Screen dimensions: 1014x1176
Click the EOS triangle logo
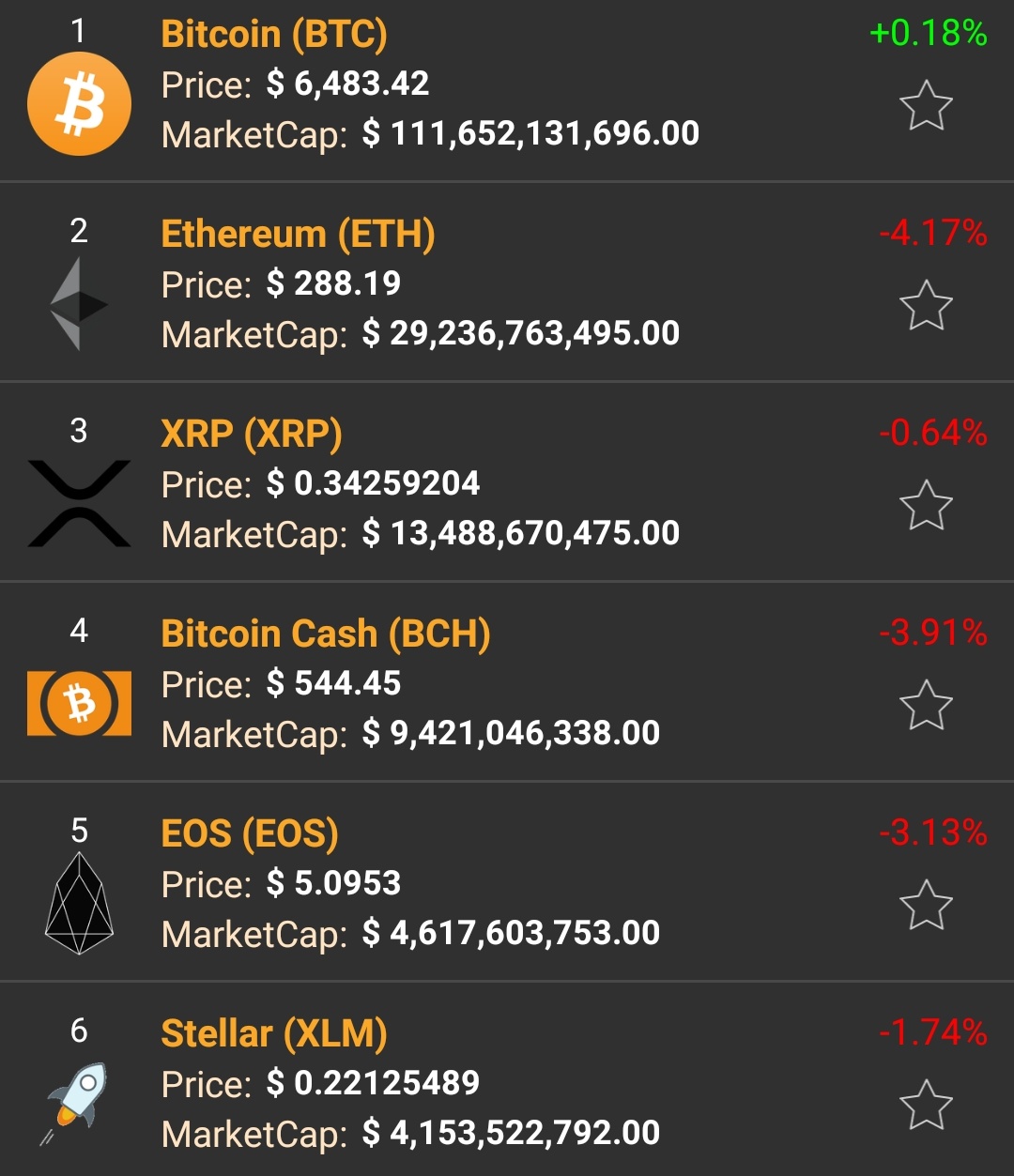coord(80,901)
